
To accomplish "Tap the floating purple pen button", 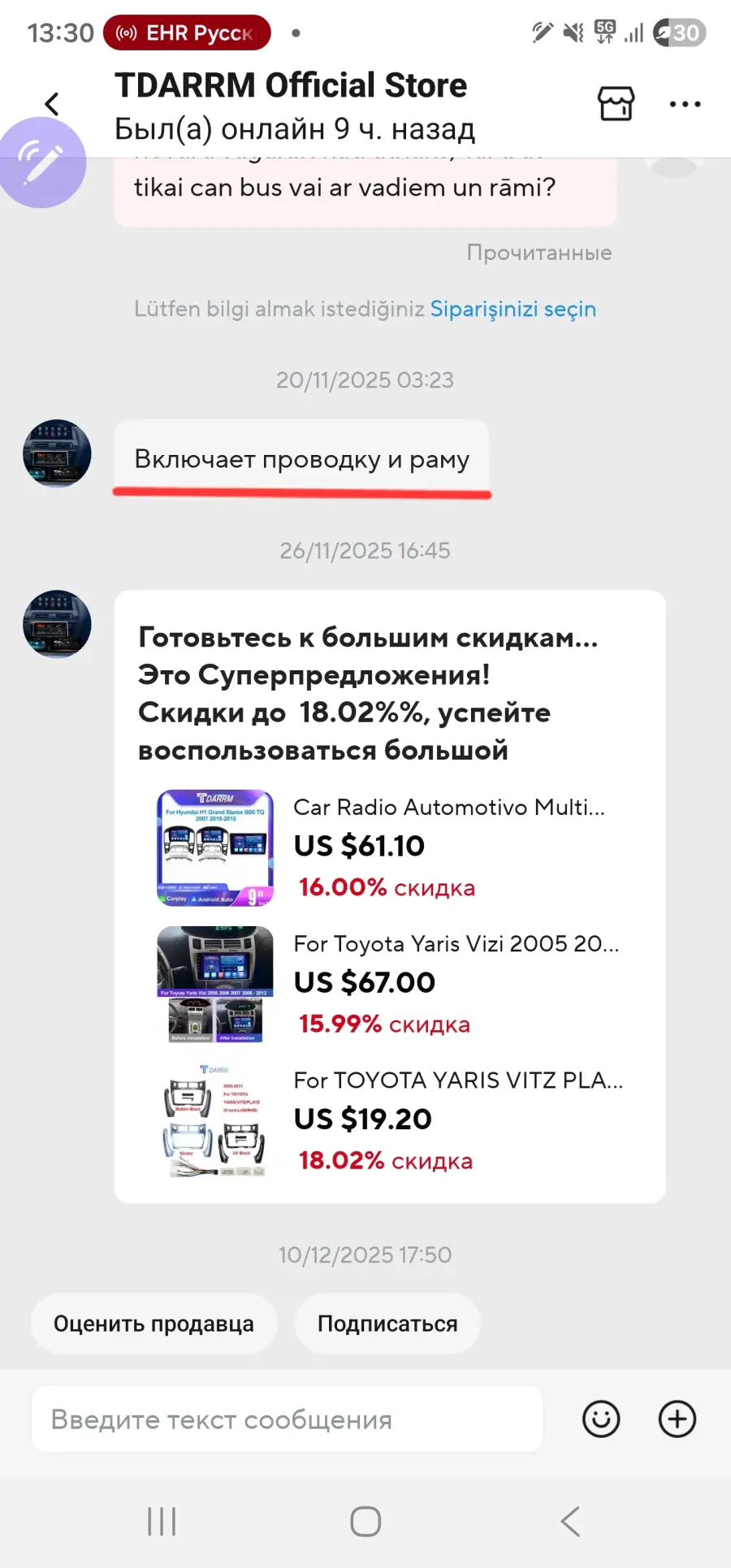I will click(x=42, y=162).
